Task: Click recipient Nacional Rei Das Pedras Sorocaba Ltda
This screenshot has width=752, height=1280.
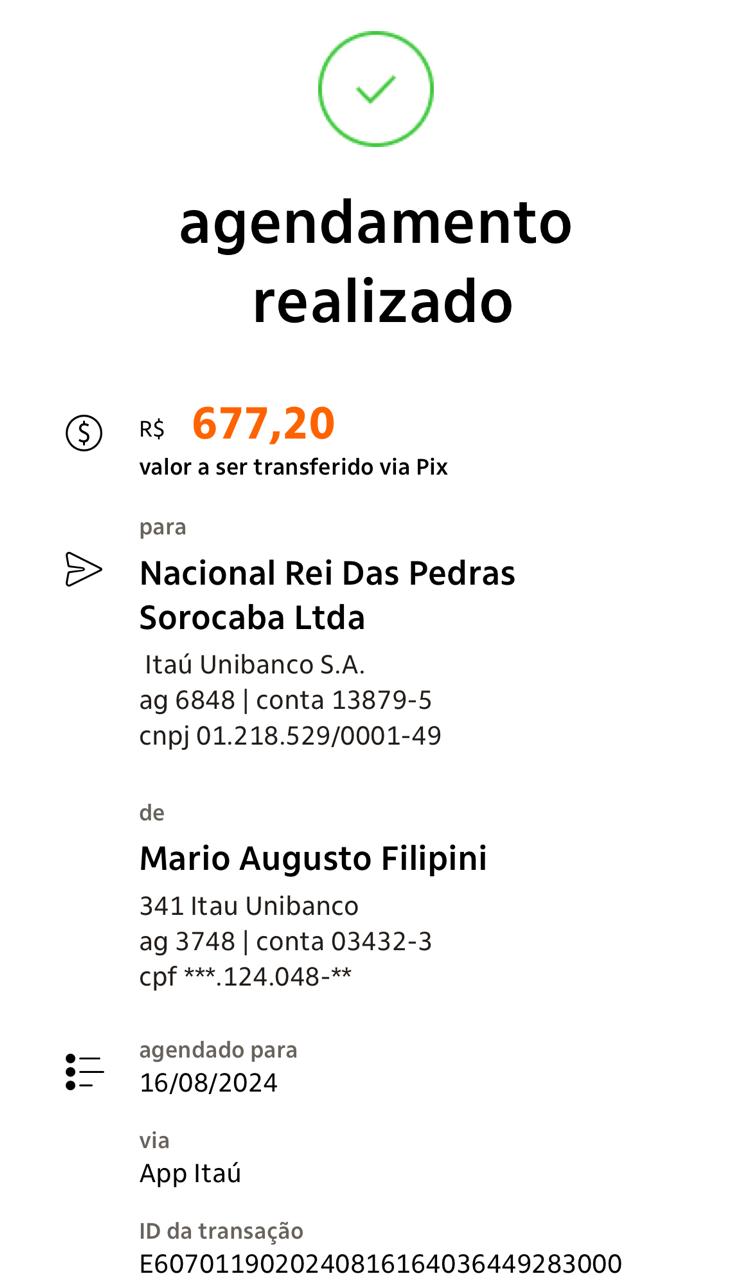Action: click(328, 596)
